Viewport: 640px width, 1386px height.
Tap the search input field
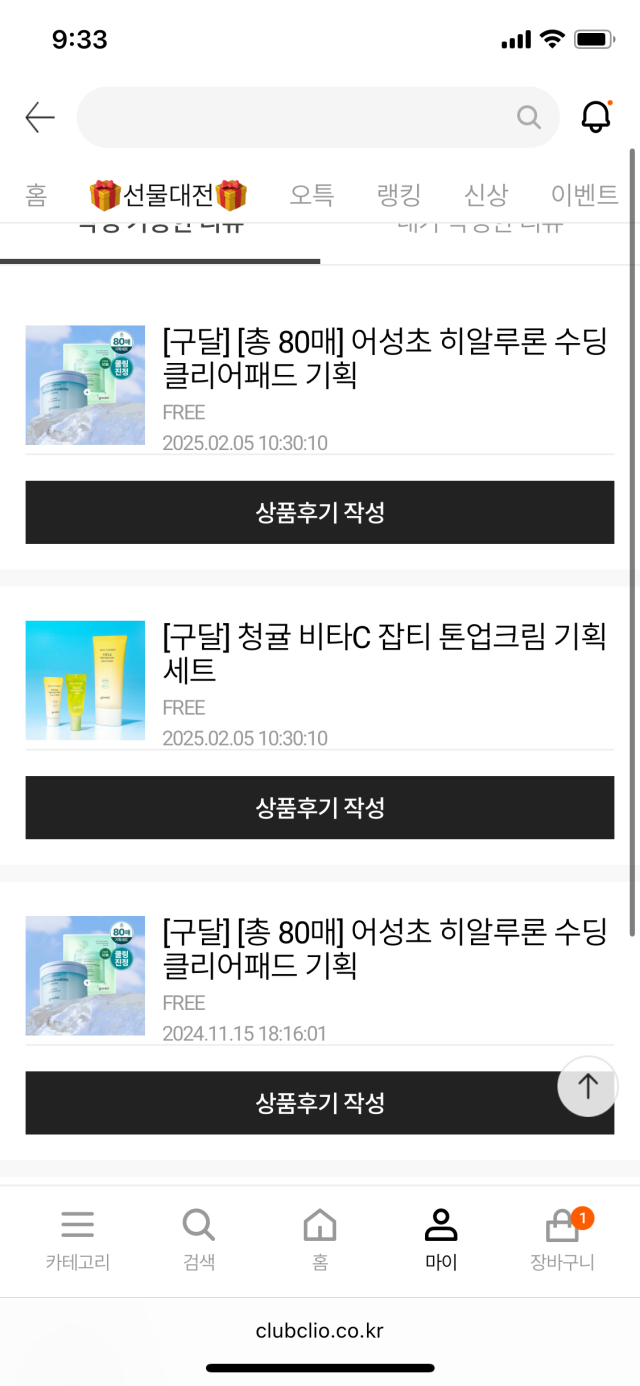click(x=300, y=118)
